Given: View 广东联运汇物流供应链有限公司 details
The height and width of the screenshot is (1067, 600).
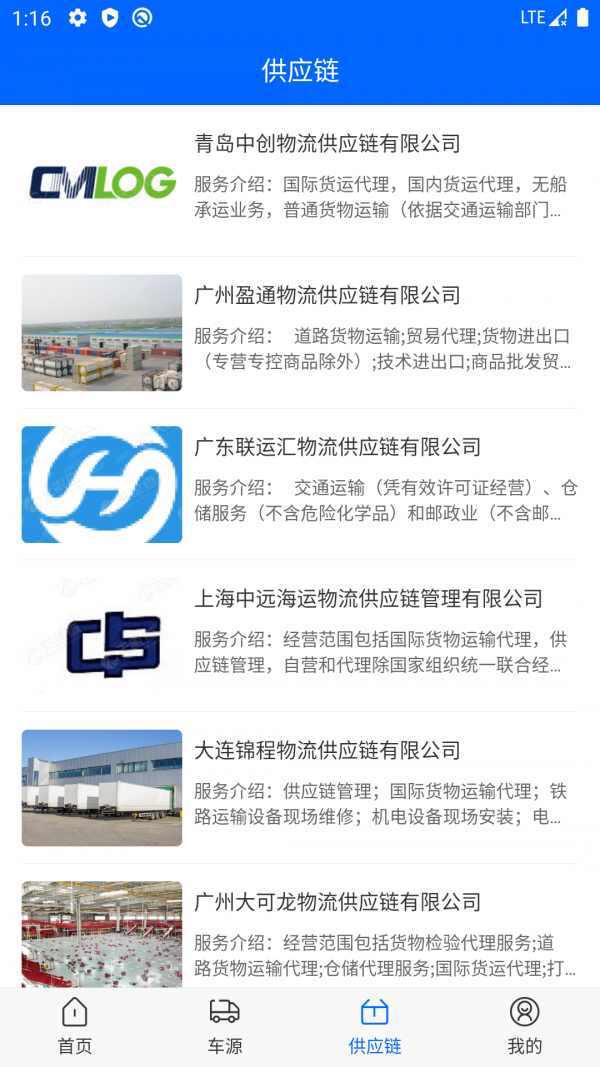Looking at the screenshot, I should pos(337,447).
